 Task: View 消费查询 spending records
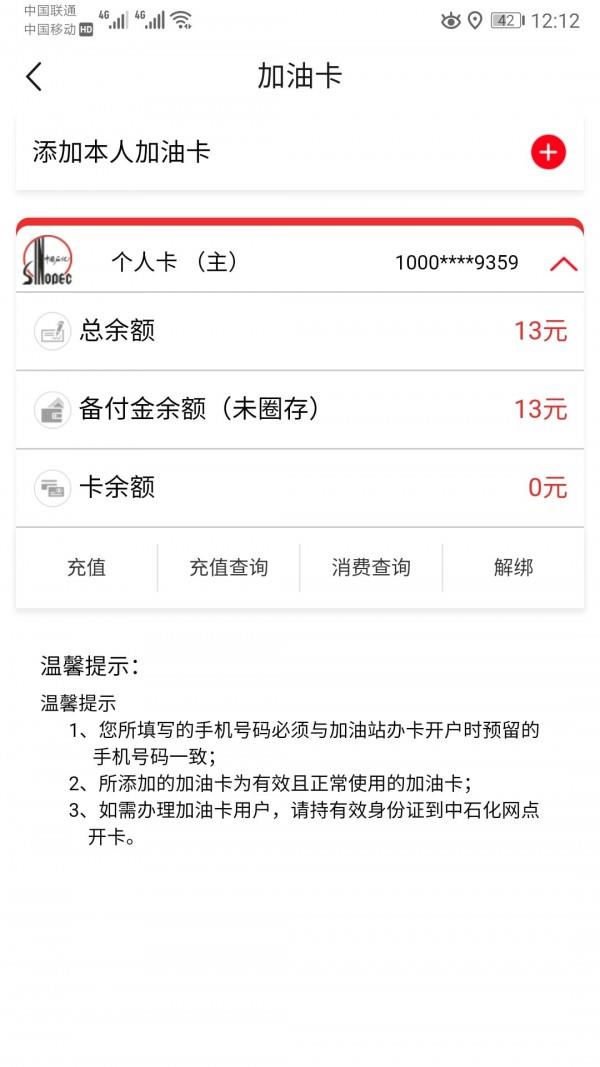371,568
